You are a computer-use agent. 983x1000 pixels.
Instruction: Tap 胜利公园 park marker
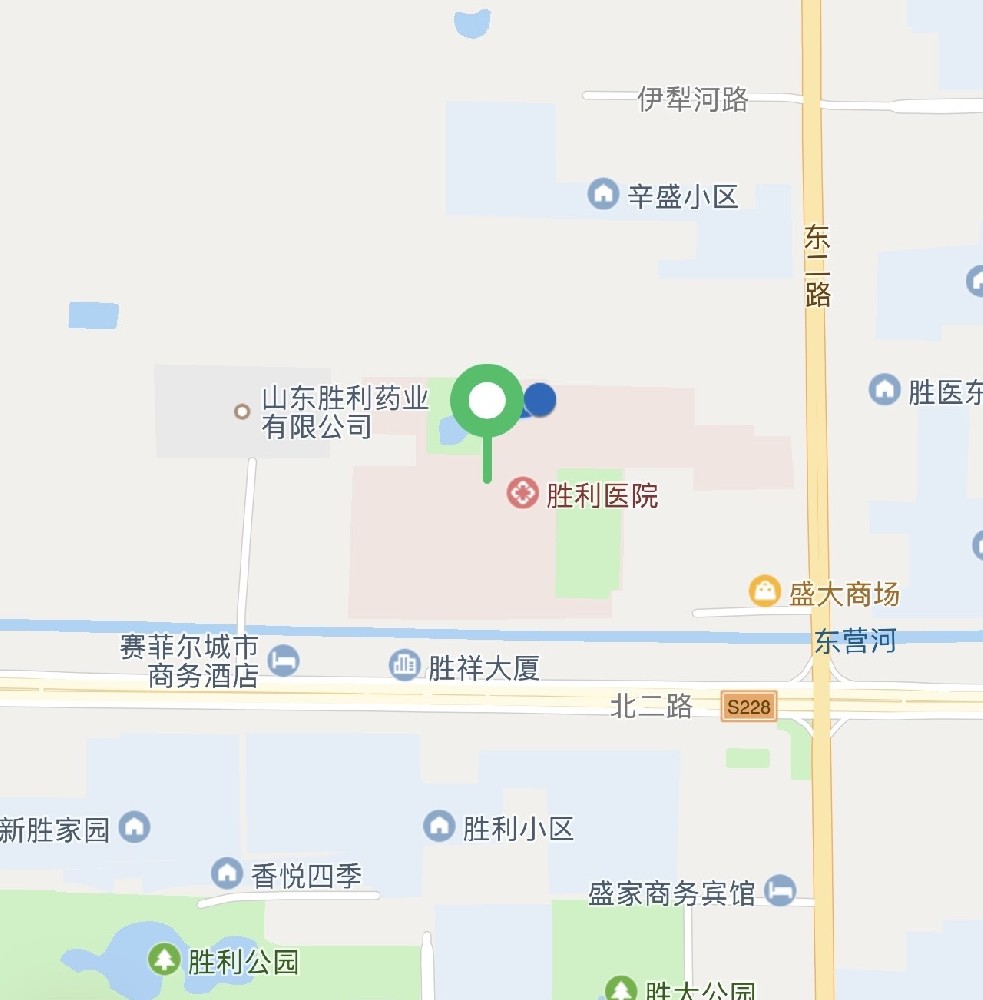click(x=163, y=960)
